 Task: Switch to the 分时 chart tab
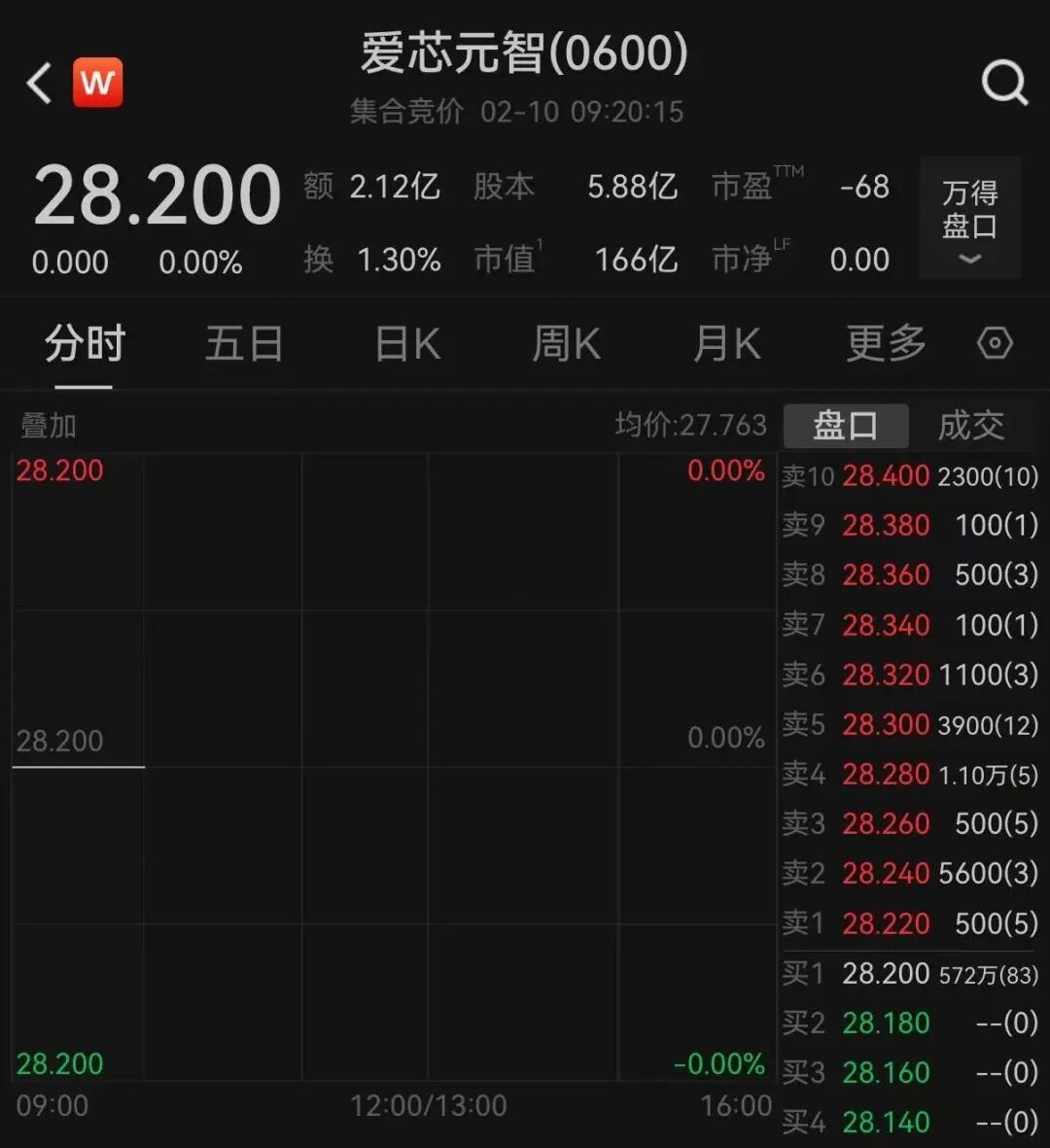(85, 344)
